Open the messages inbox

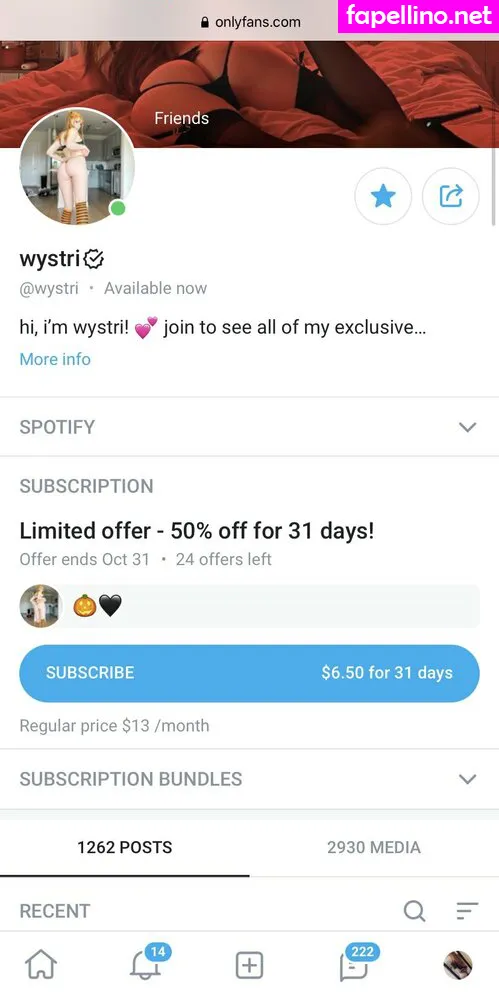pos(355,964)
